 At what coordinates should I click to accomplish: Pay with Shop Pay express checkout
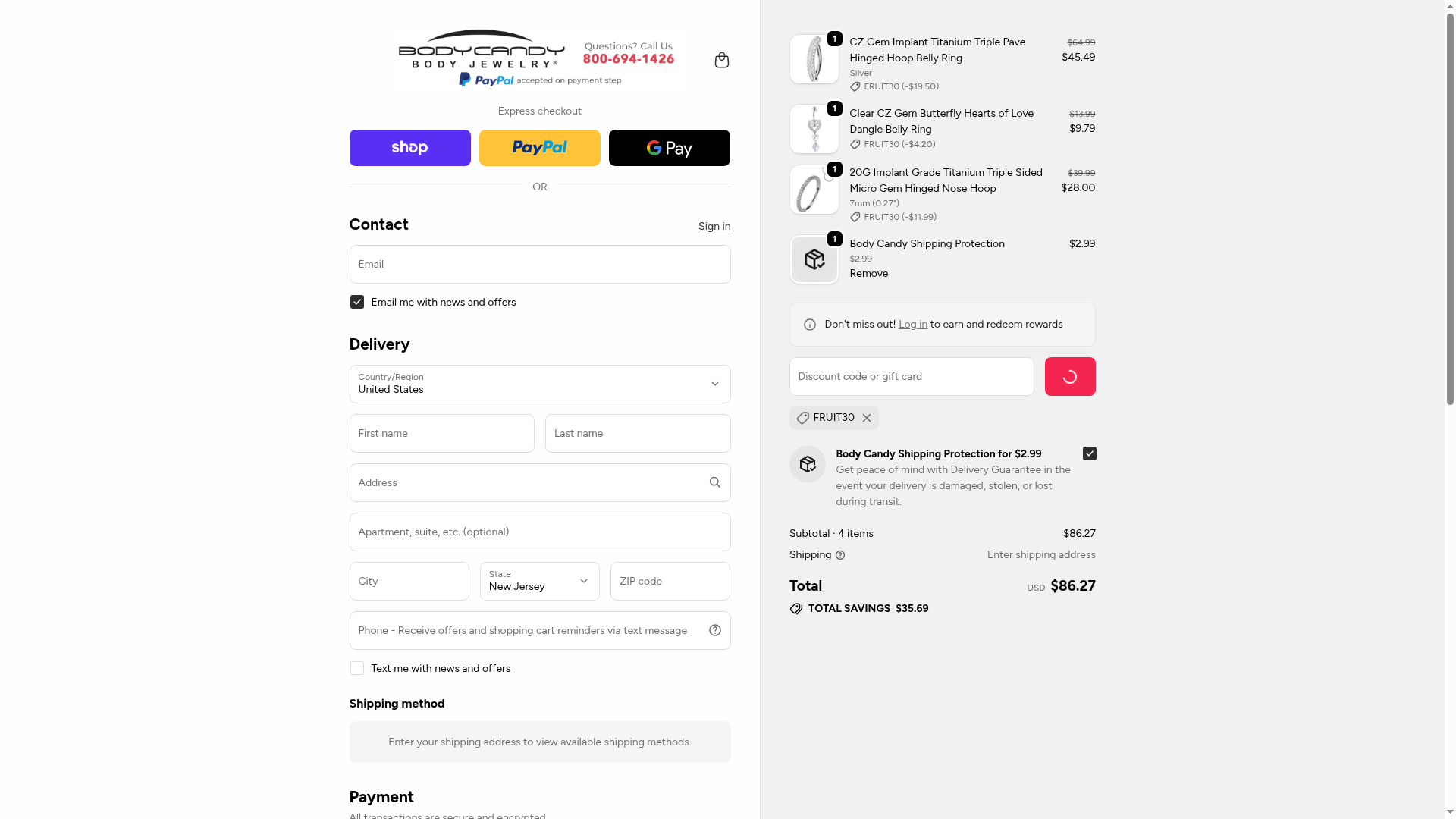(409, 148)
